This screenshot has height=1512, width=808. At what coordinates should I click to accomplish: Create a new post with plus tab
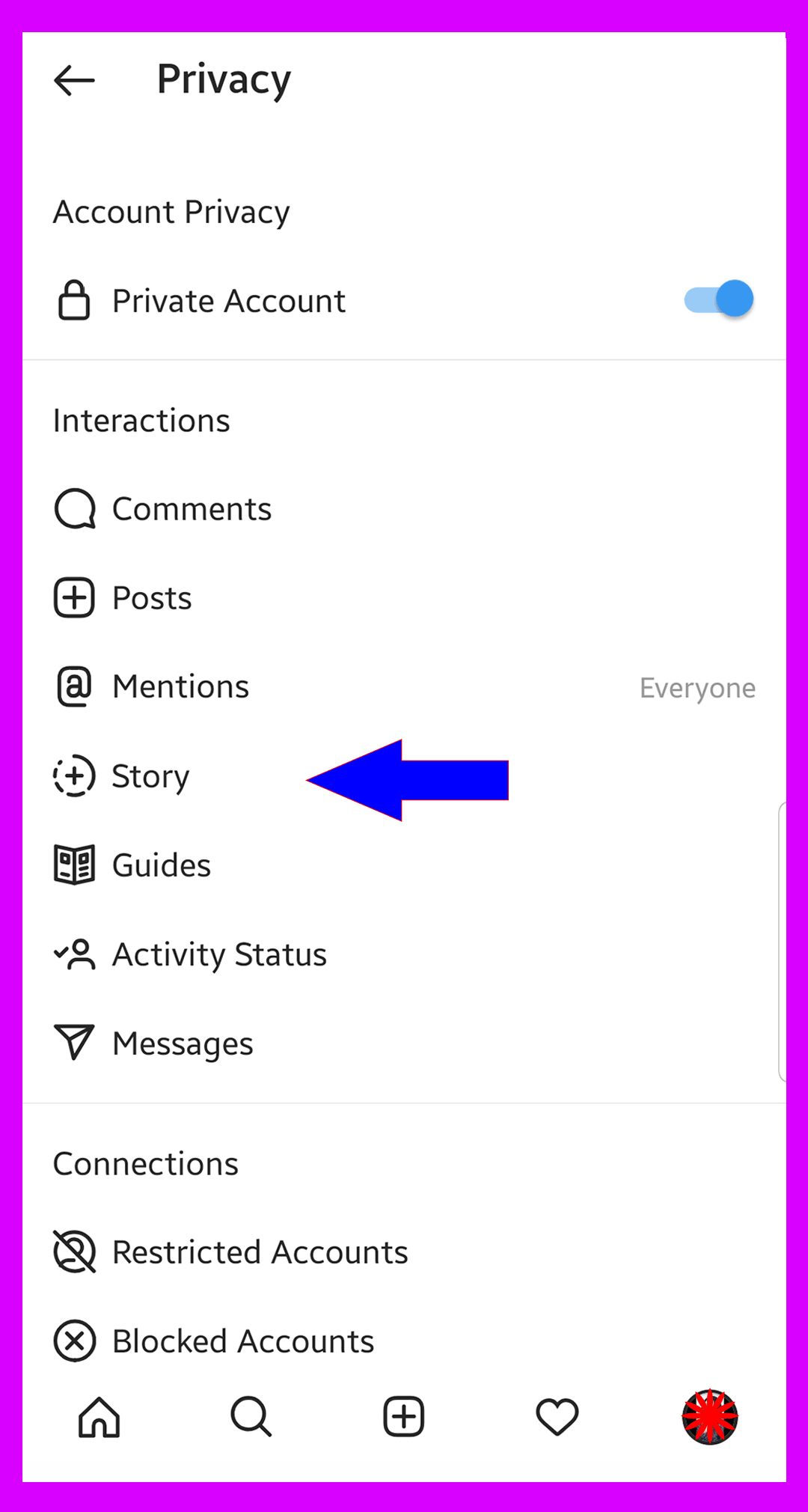click(404, 1417)
